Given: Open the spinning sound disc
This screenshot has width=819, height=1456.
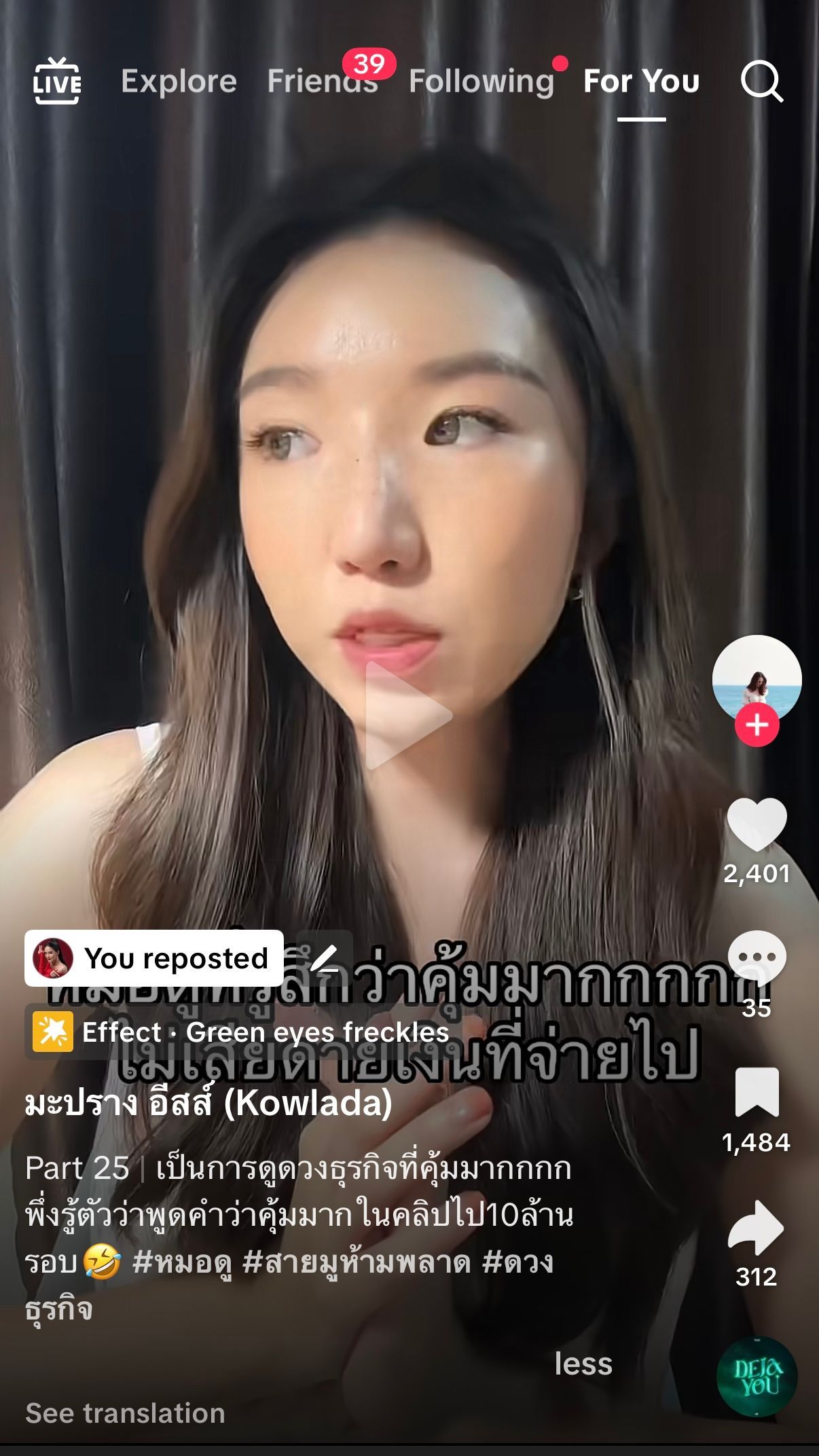Looking at the screenshot, I should [757, 1377].
